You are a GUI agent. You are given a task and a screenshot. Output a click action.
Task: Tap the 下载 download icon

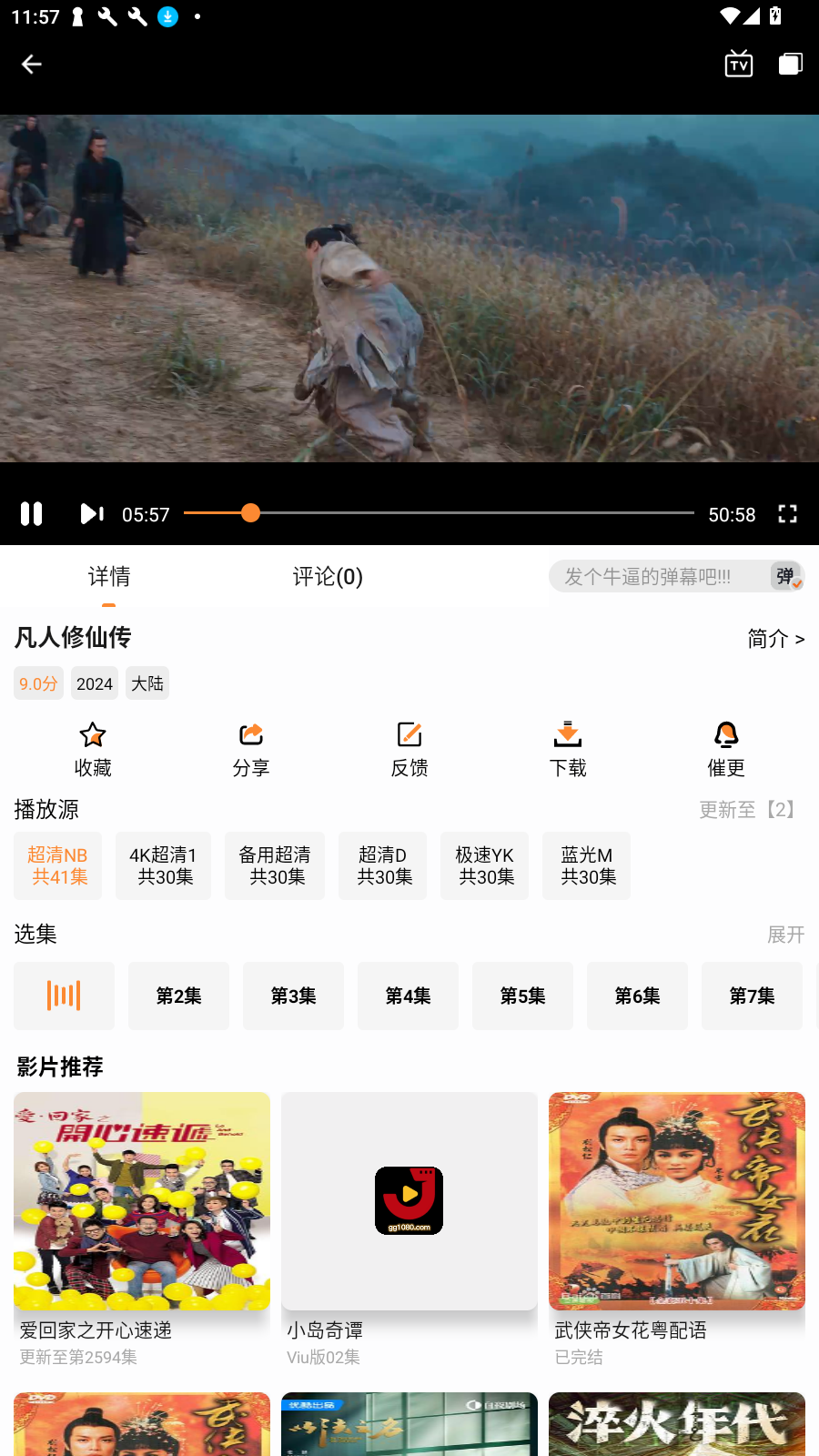click(x=567, y=748)
